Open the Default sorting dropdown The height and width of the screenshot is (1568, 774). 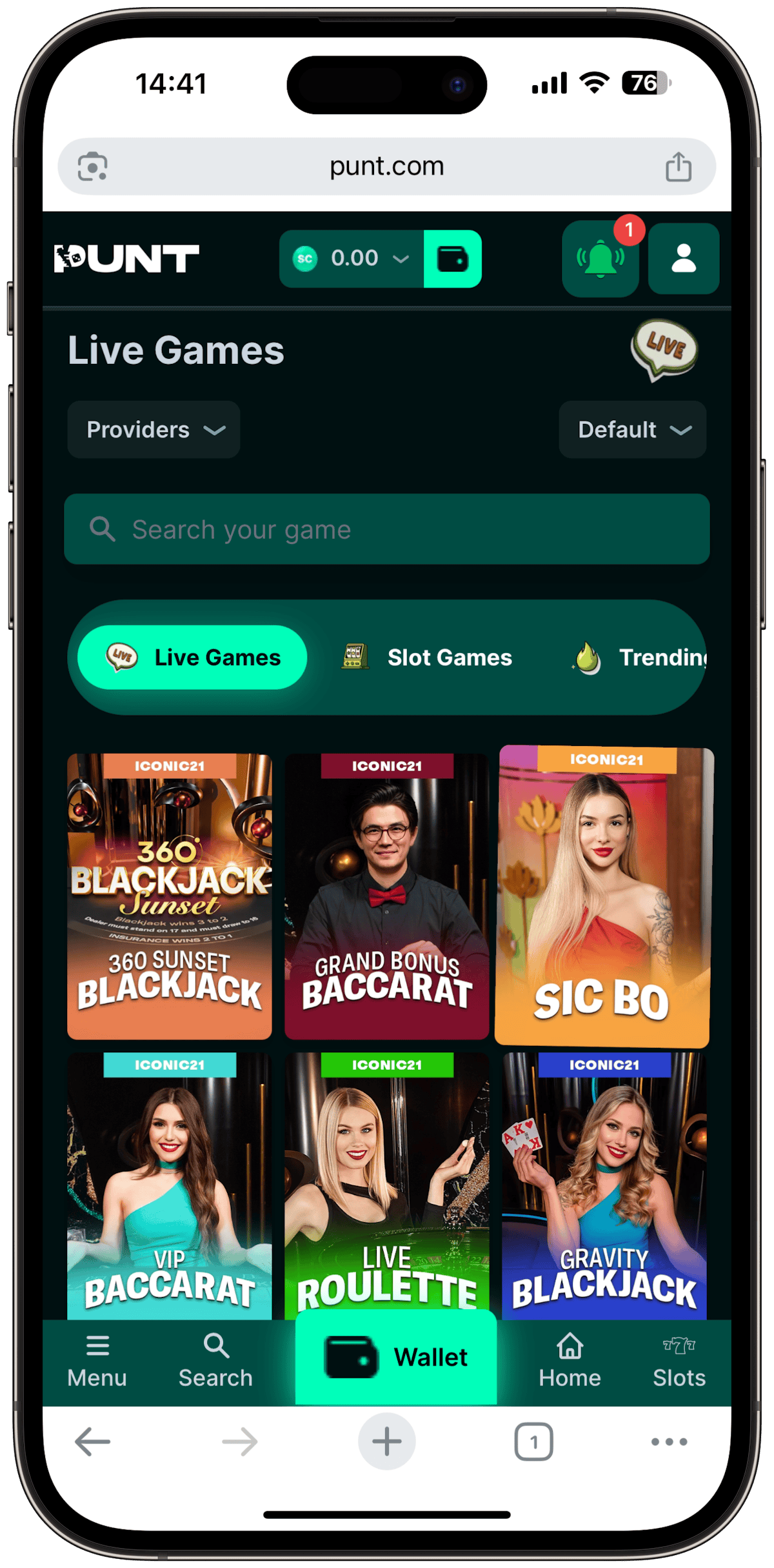tap(632, 430)
